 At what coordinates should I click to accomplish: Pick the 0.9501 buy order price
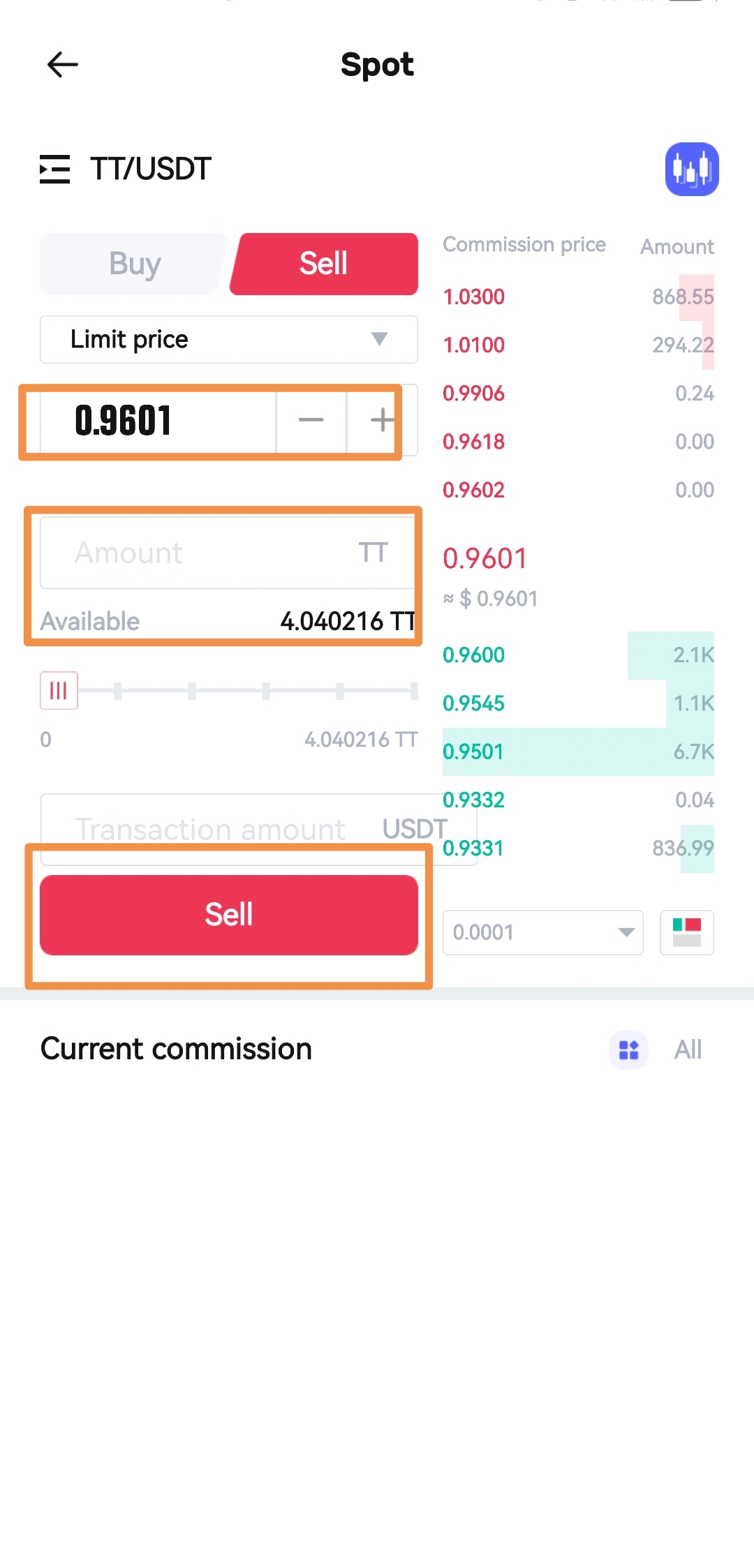473,752
